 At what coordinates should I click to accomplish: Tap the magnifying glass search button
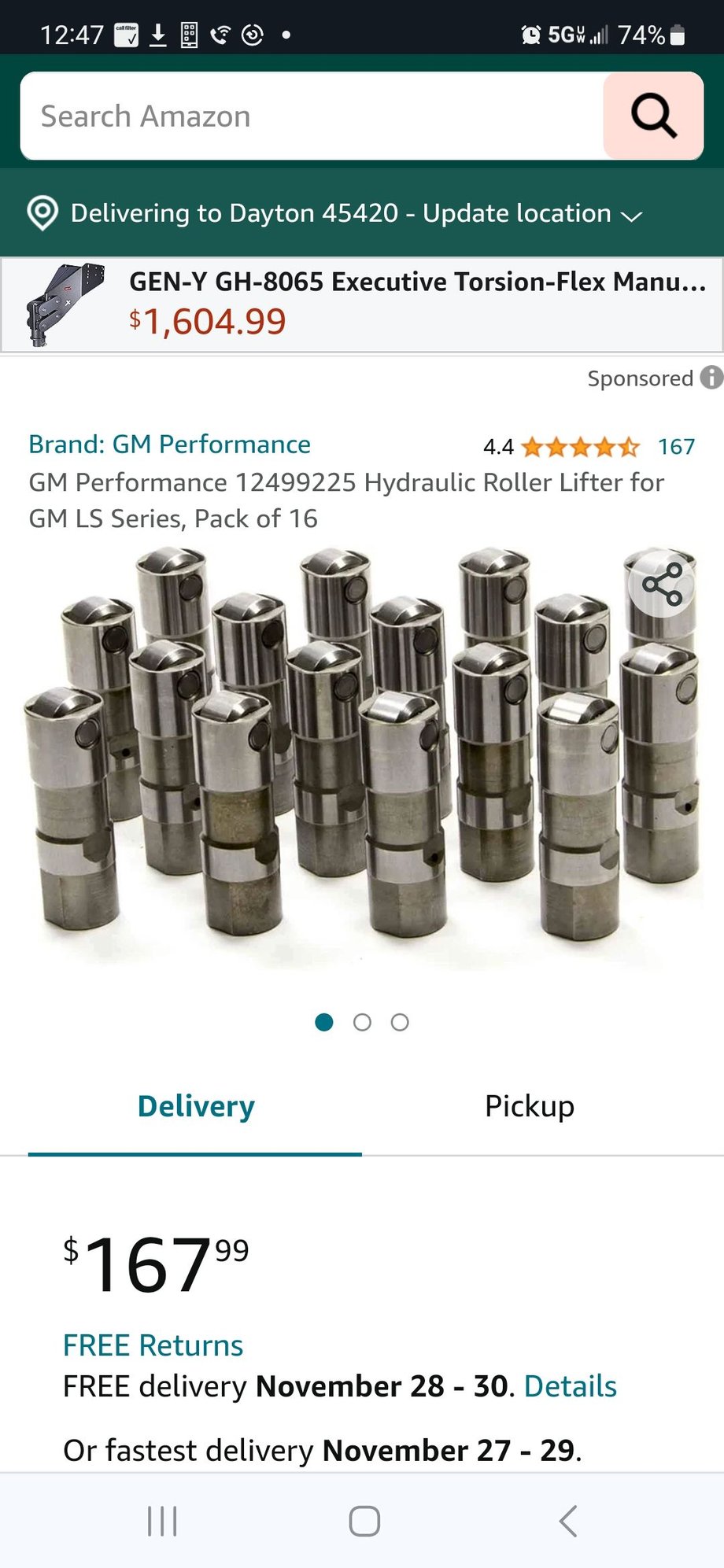pyautogui.click(x=653, y=116)
